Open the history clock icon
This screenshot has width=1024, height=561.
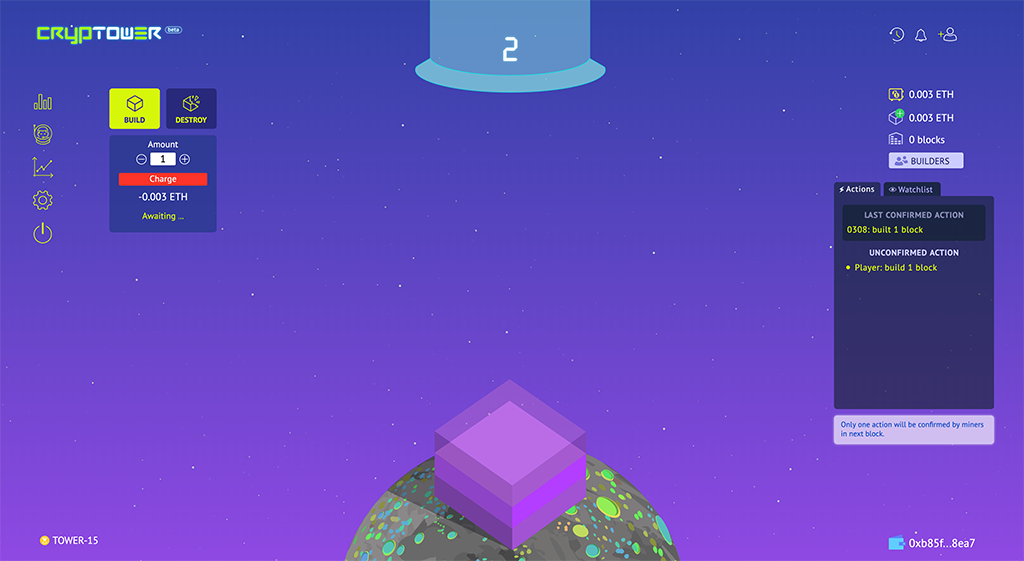896,35
